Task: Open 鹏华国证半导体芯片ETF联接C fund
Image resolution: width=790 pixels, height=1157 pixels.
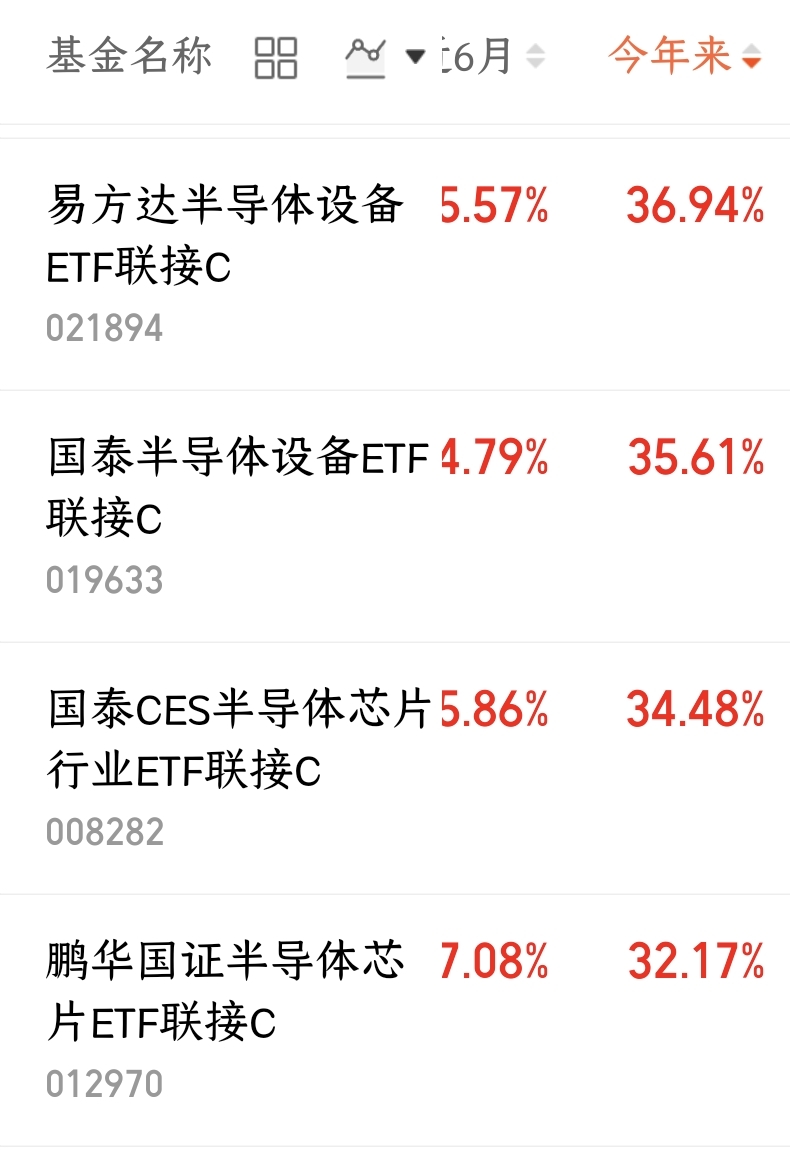Action: pos(225,992)
